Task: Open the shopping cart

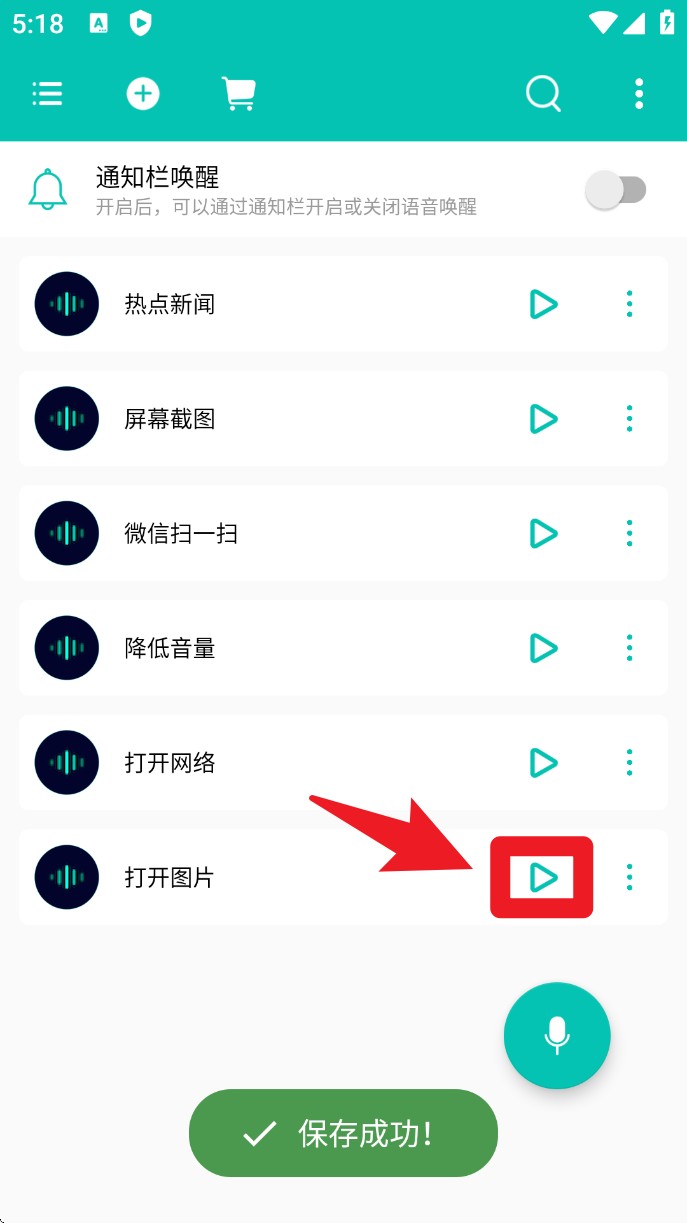Action: tap(238, 94)
